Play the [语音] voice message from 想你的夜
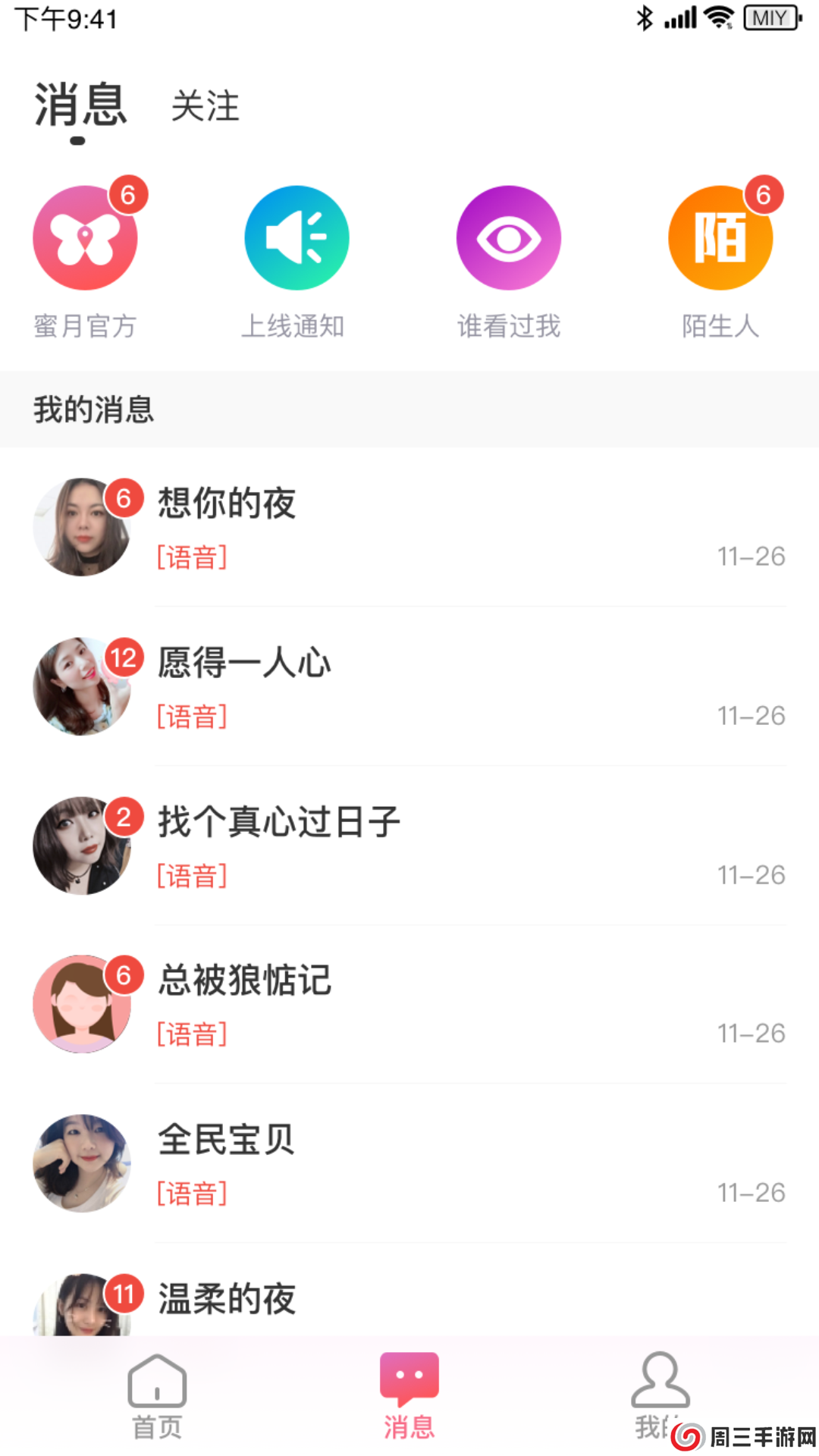 tap(191, 556)
